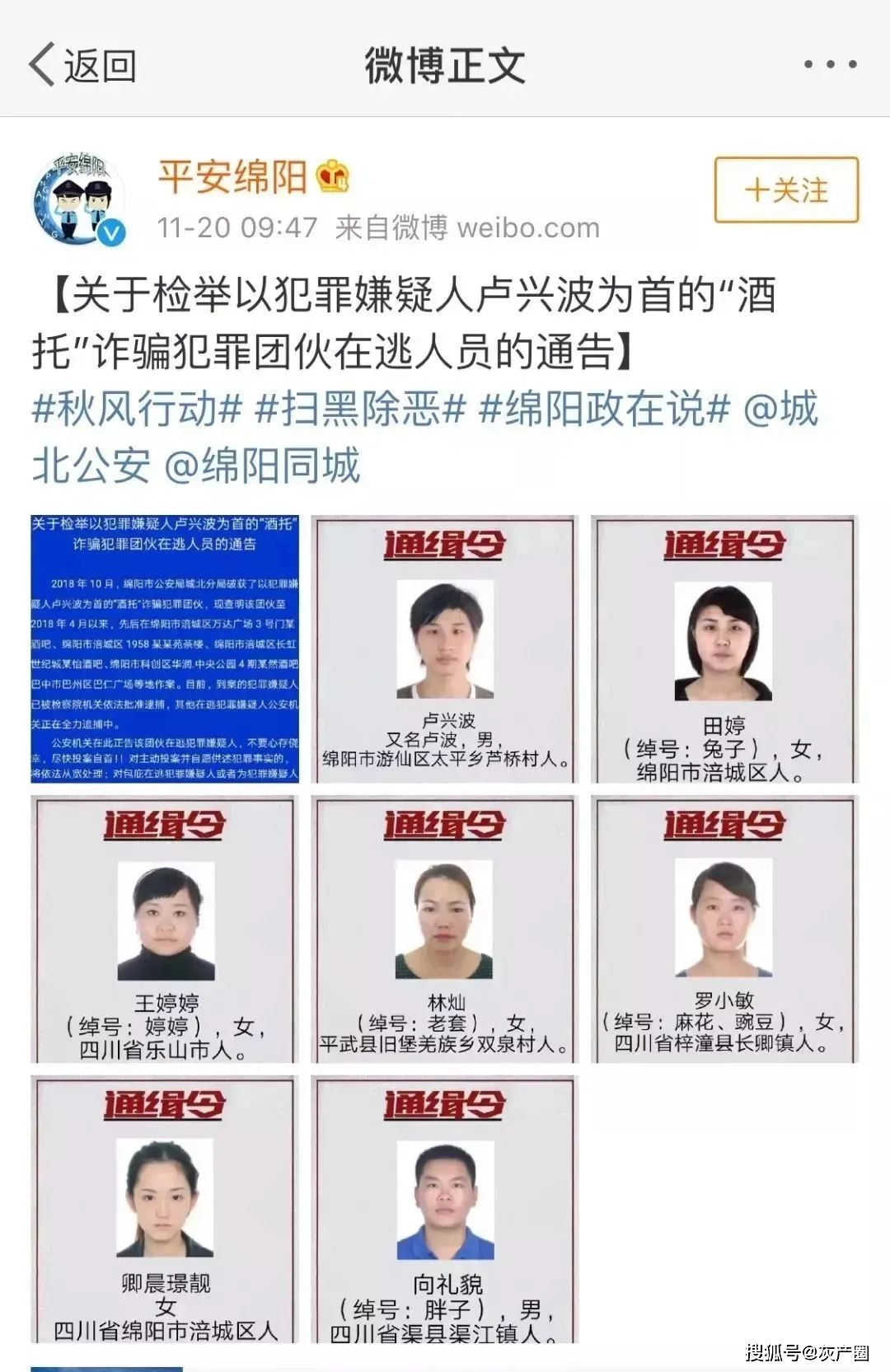Open the #扫黑除恶# hashtag
Viewport: 890px width, 1372px height.
360,410
